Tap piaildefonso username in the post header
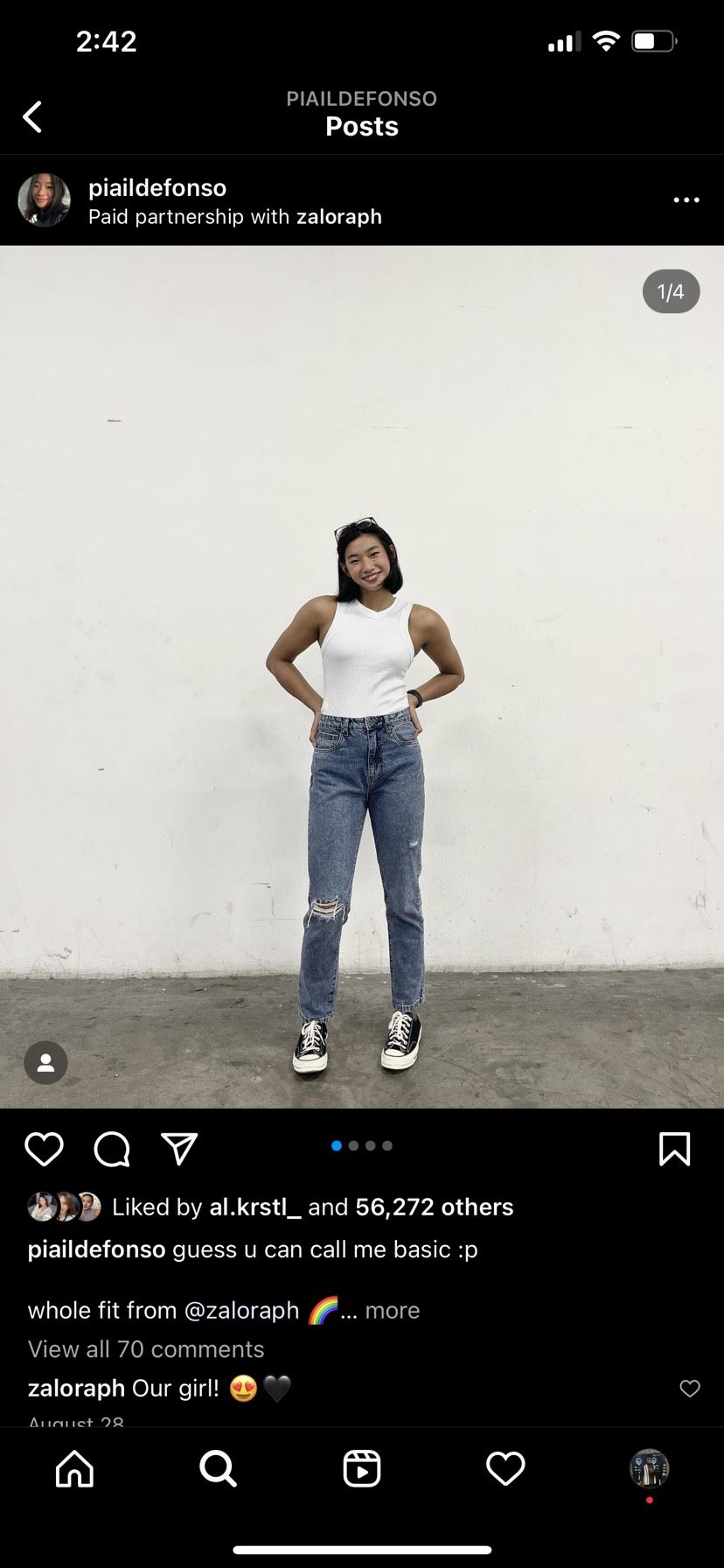This screenshot has width=724, height=1568. (x=157, y=188)
